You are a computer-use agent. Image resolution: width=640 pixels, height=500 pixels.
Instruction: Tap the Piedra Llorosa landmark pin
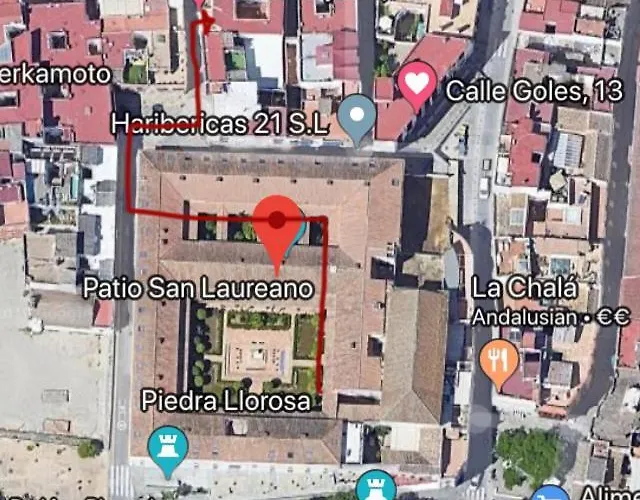[167, 450]
